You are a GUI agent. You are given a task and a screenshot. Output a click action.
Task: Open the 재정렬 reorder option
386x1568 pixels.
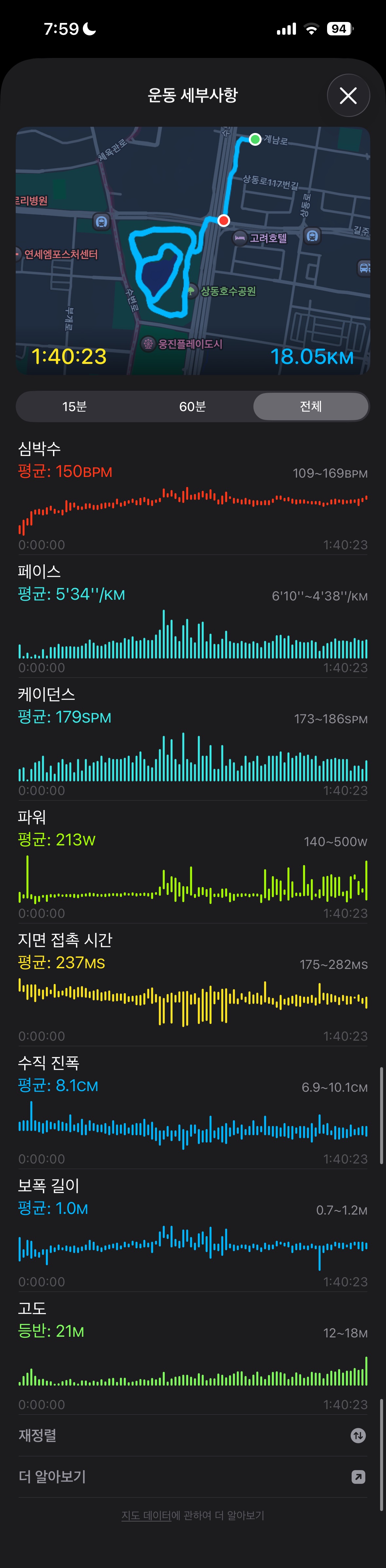click(193, 1435)
